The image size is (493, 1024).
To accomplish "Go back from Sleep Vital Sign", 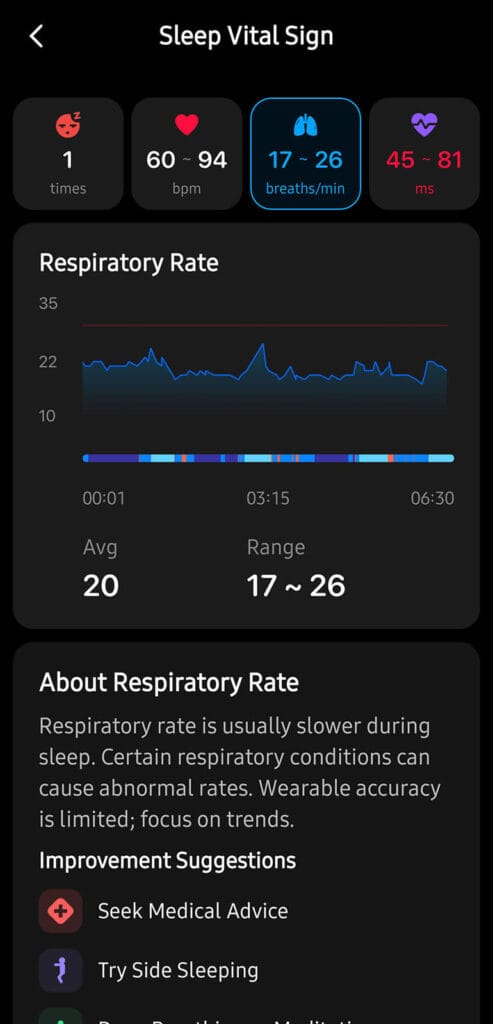I will (x=37, y=37).
